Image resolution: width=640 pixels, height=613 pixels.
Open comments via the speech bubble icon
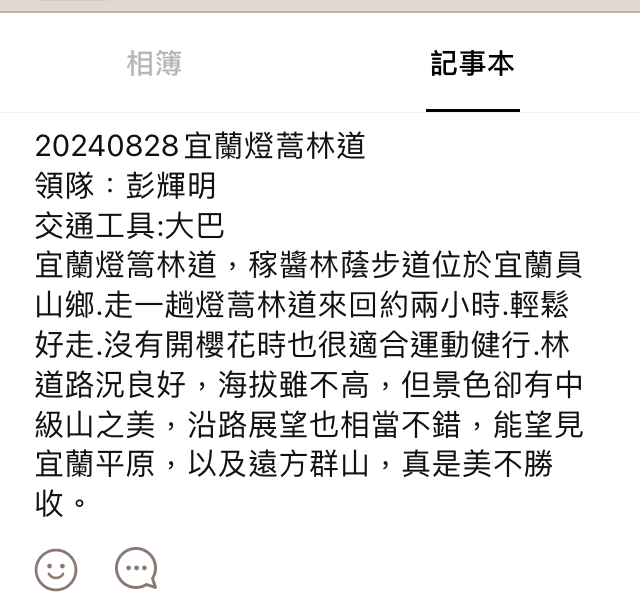click(x=136, y=569)
